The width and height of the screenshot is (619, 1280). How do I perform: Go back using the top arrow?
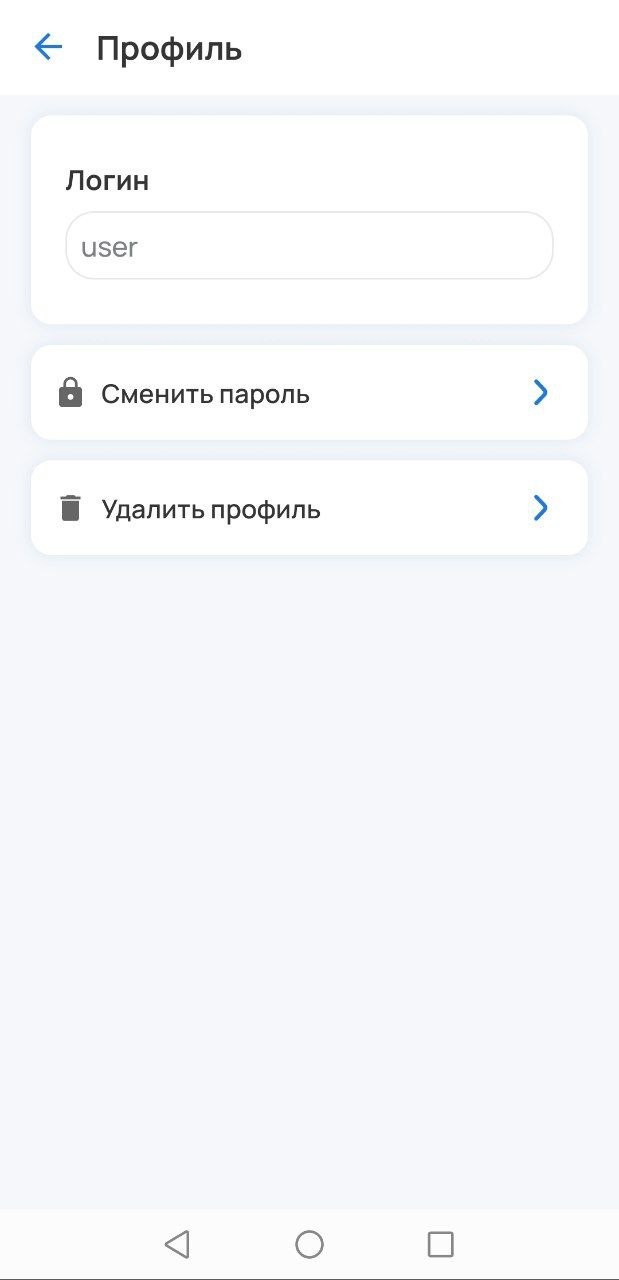coord(48,47)
